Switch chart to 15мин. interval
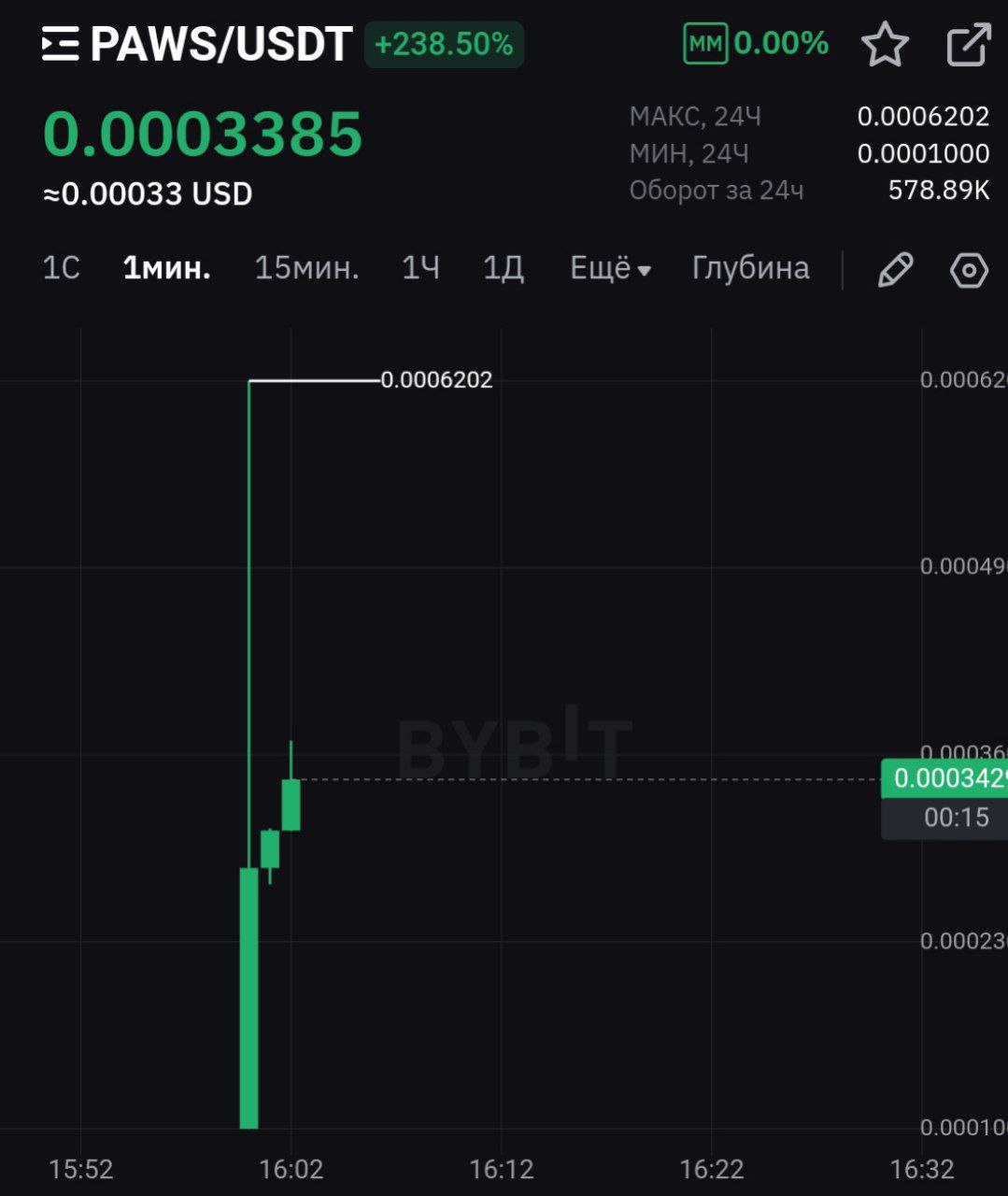This screenshot has height=1196, width=1008. click(x=306, y=268)
